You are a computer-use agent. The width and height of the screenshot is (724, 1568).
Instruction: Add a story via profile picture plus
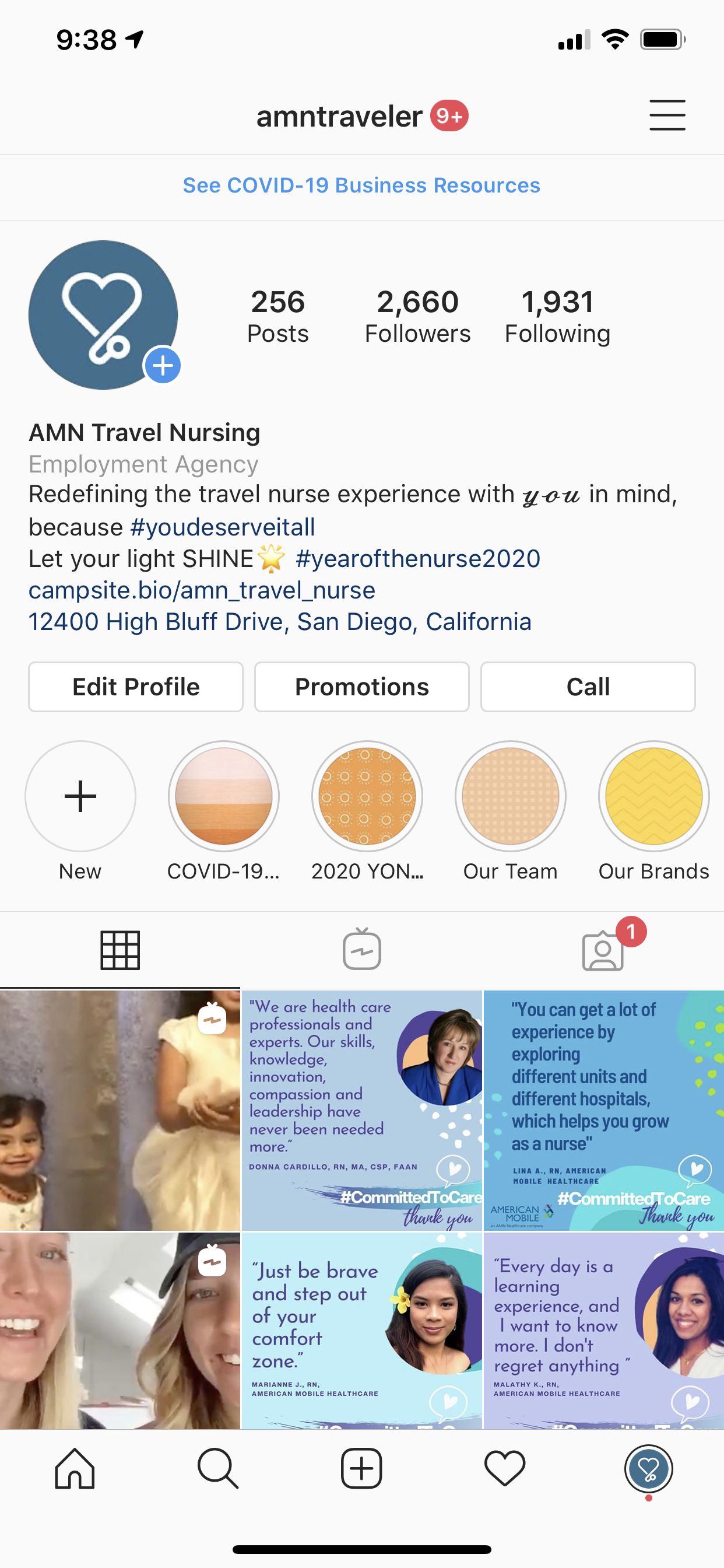click(x=163, y=366)
